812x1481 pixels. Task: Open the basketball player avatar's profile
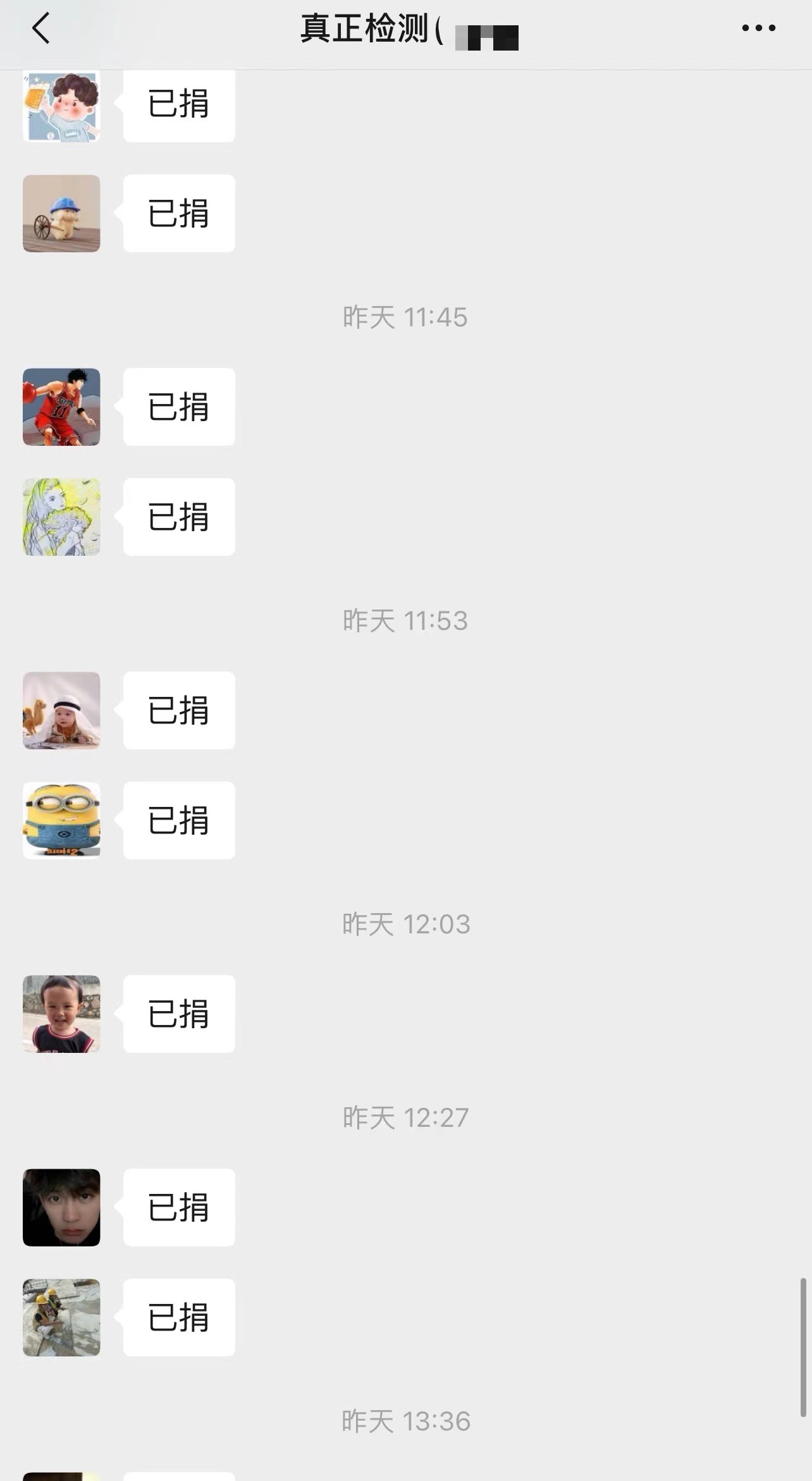coord(61,407)
